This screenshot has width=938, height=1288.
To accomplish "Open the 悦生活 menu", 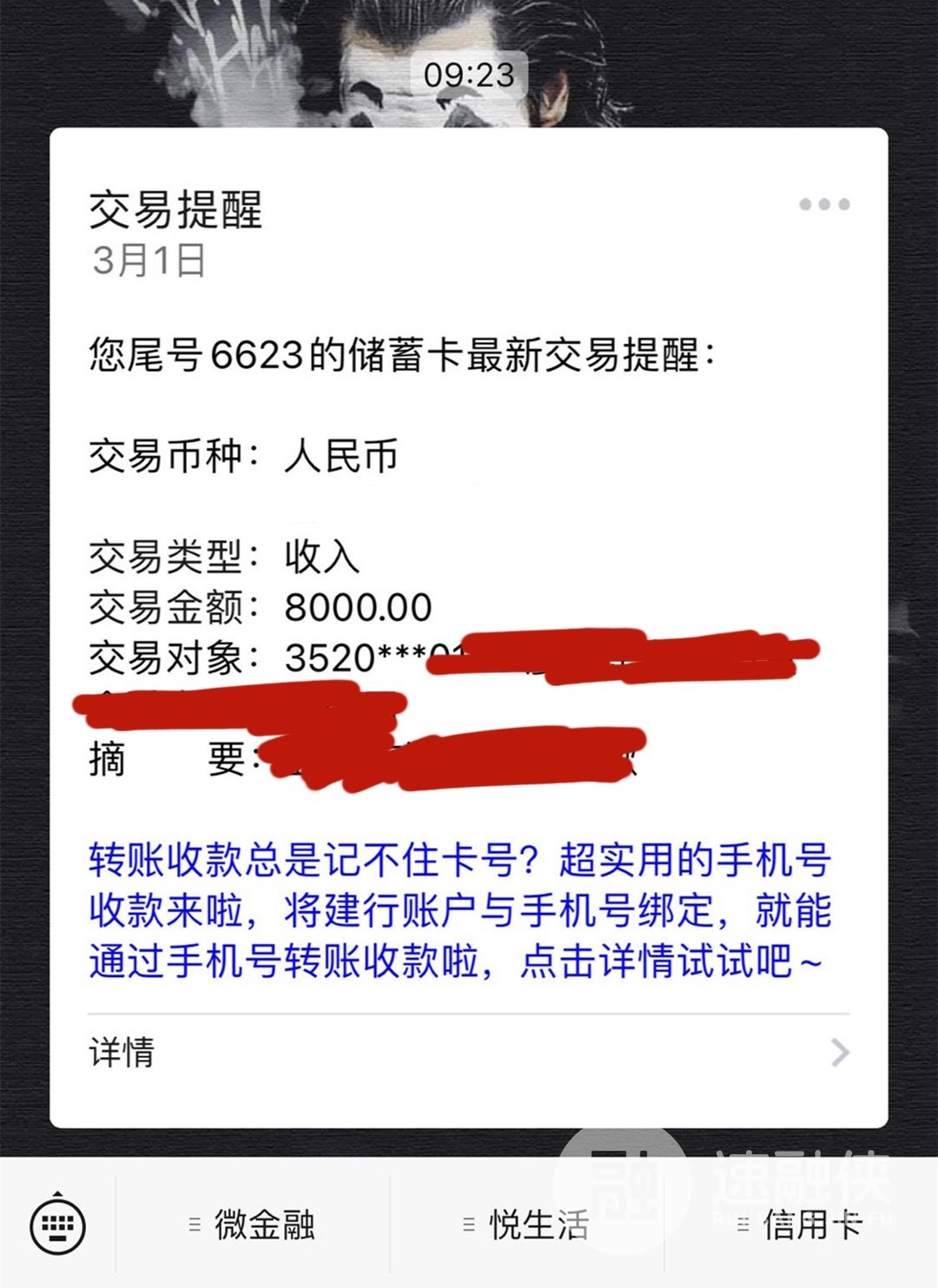I will coord(527,1225).
